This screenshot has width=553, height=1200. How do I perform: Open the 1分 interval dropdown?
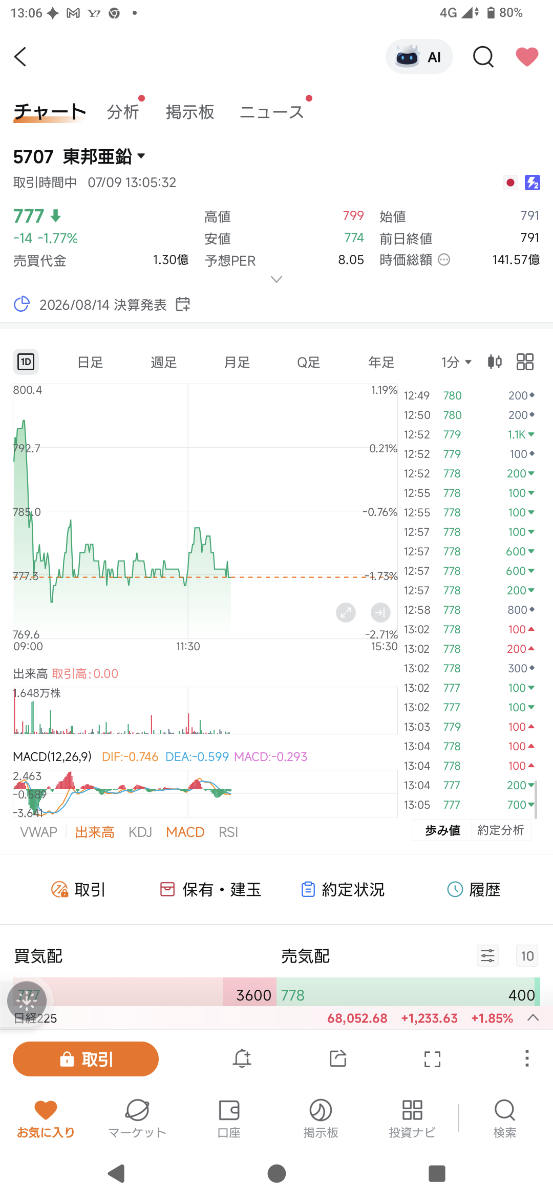(456, 362)
